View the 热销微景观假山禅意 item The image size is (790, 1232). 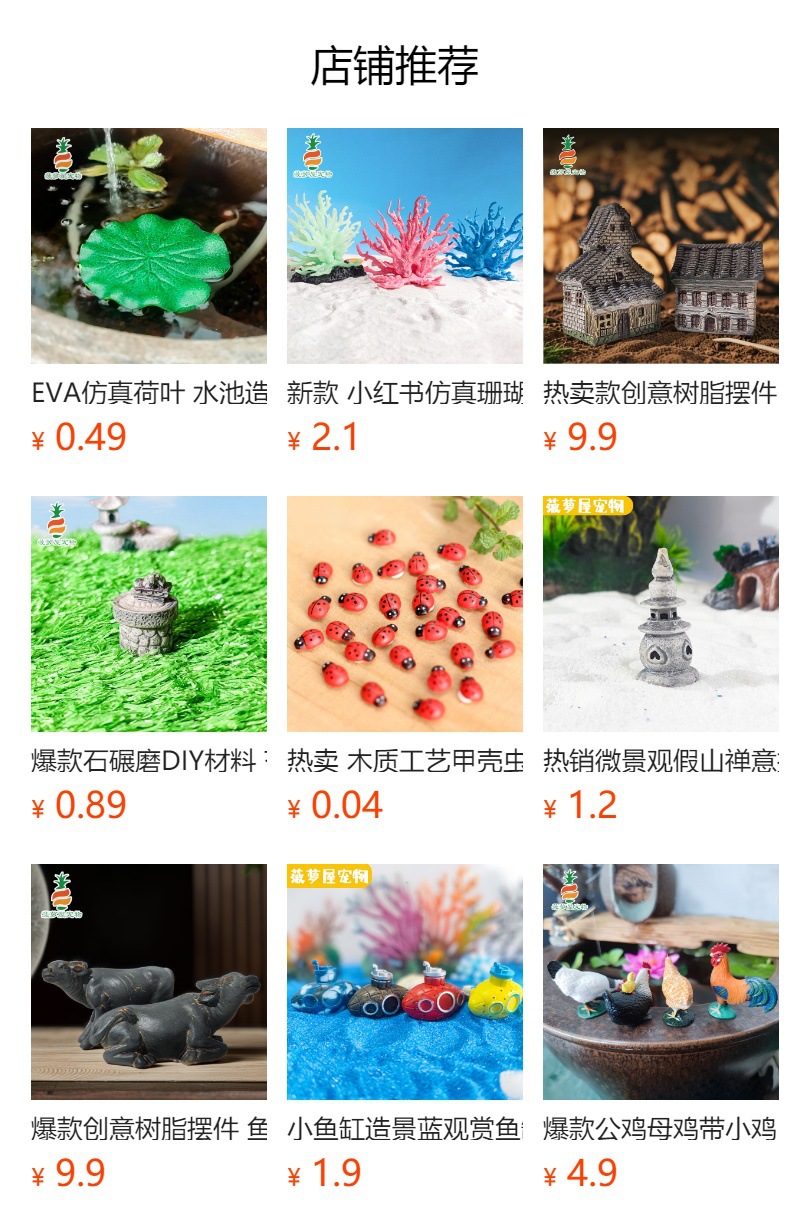[x=661, y=660]
